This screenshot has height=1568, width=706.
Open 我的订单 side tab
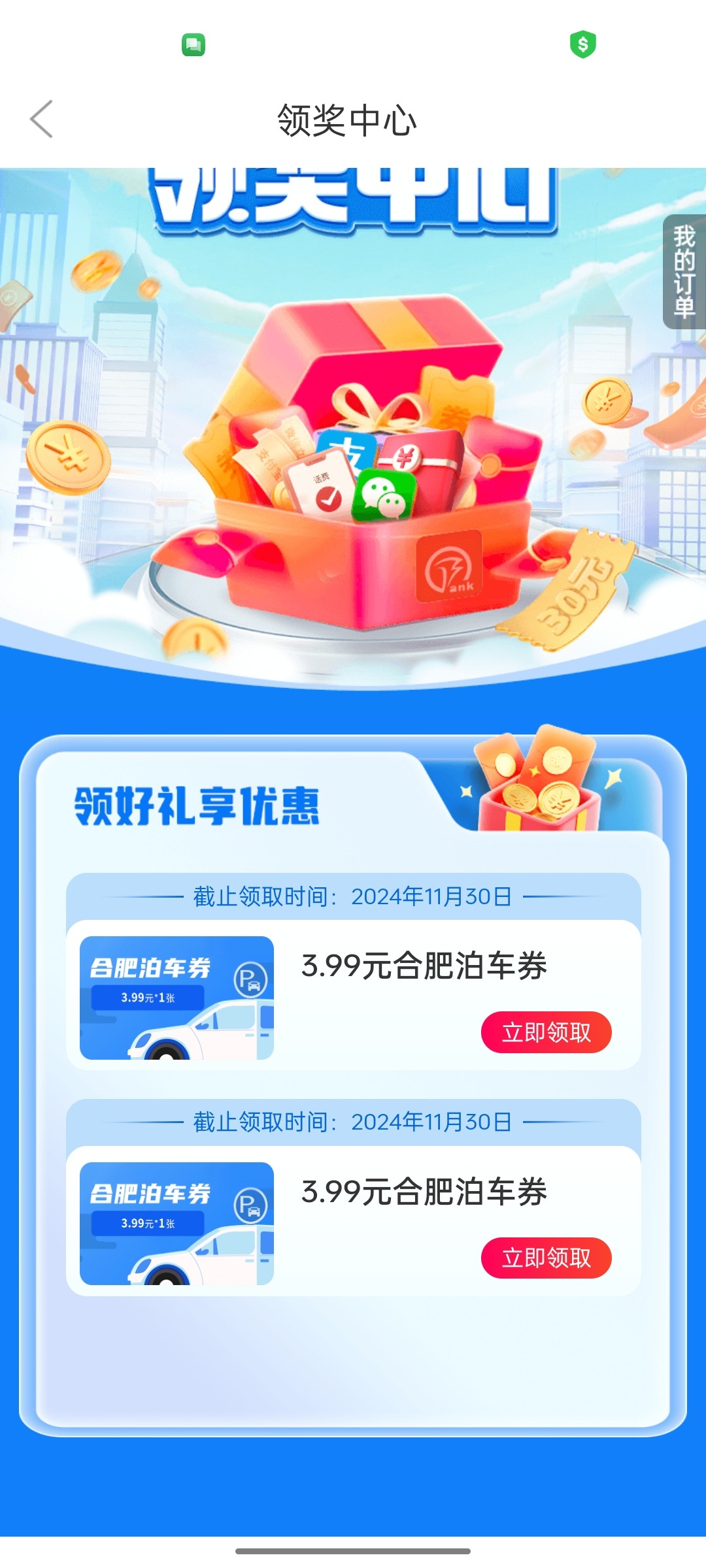point(684,272)
